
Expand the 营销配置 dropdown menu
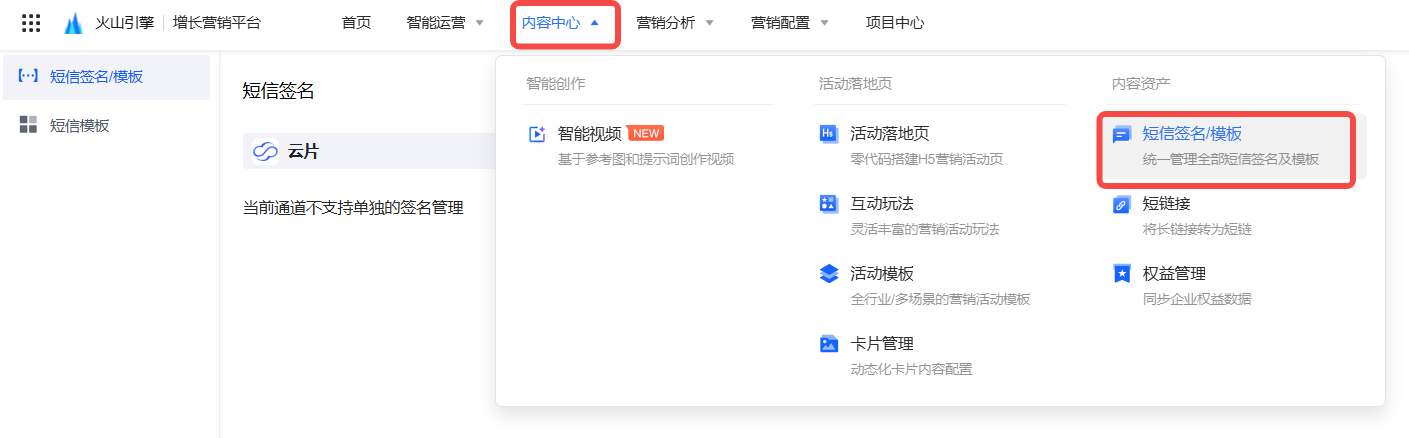tap(790, 23)
